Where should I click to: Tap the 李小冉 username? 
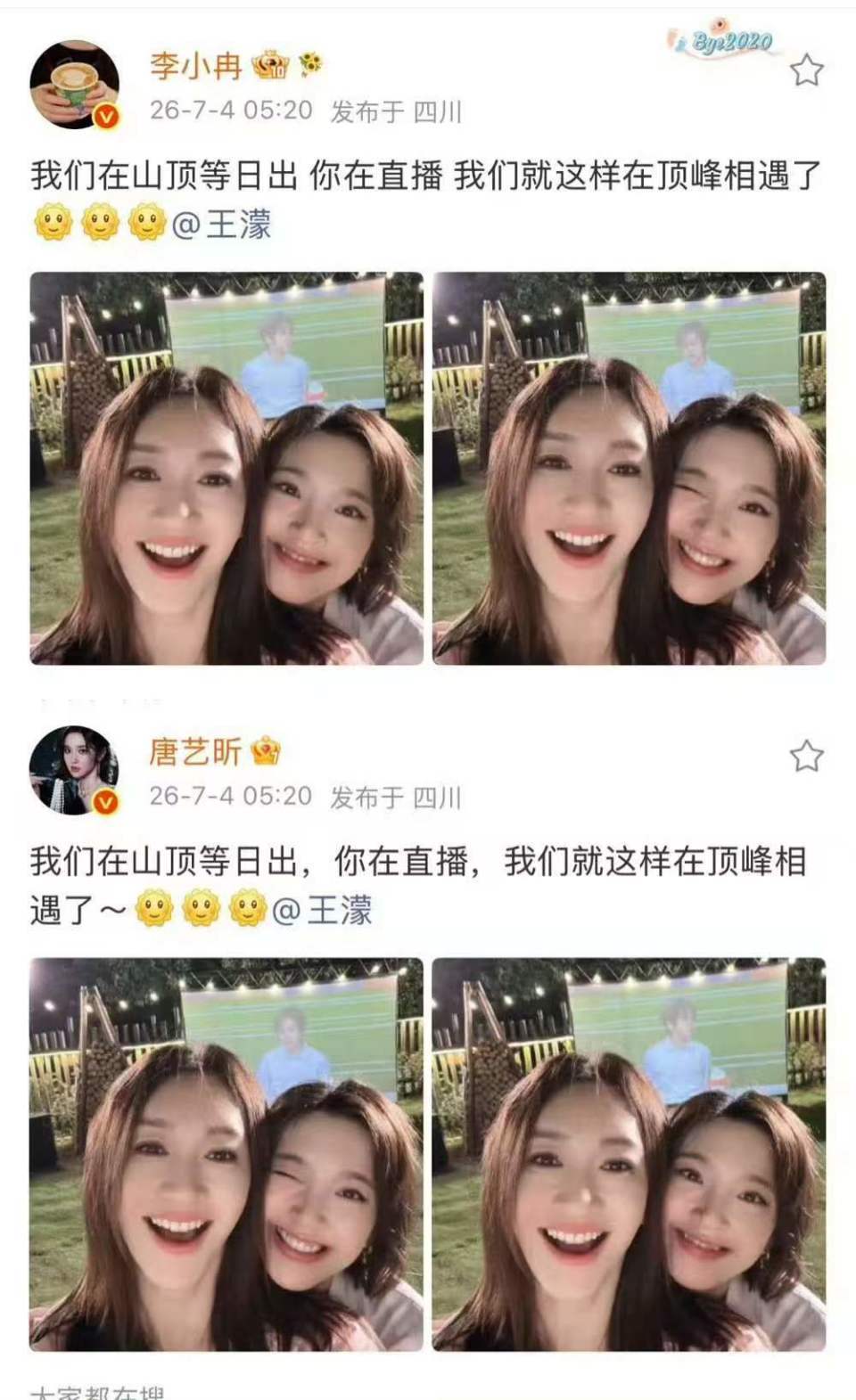(x=195, y=65)
